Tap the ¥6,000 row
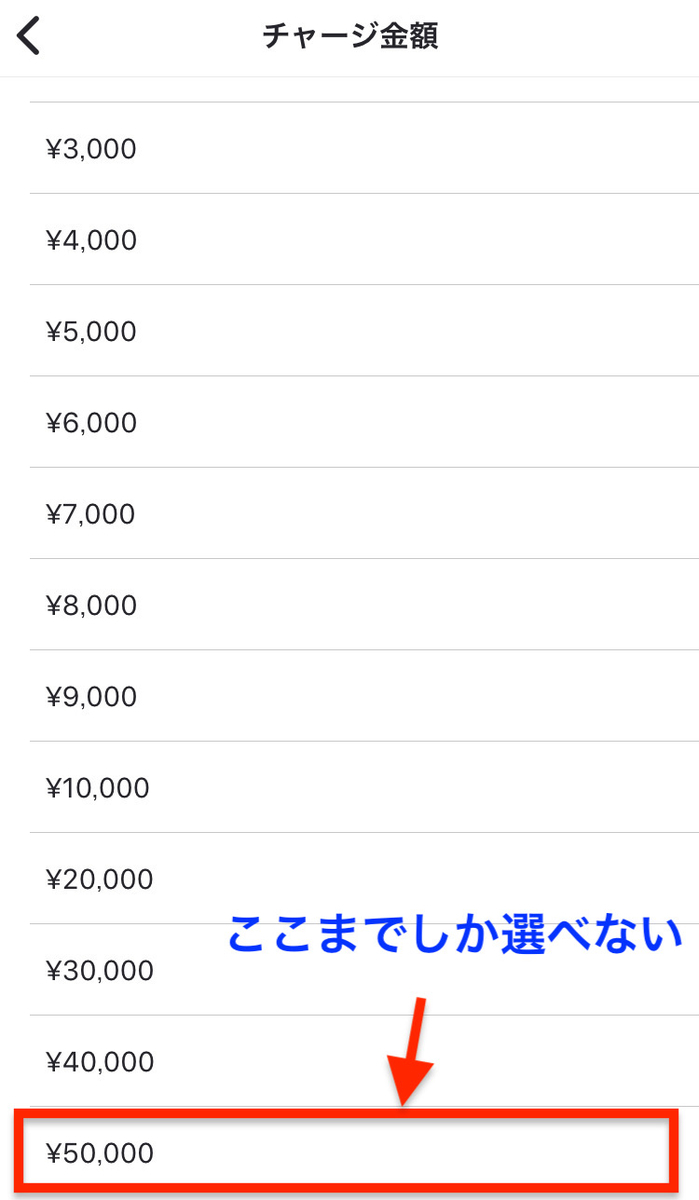Screen dimensions: 699x1200 tap(91, 422)
